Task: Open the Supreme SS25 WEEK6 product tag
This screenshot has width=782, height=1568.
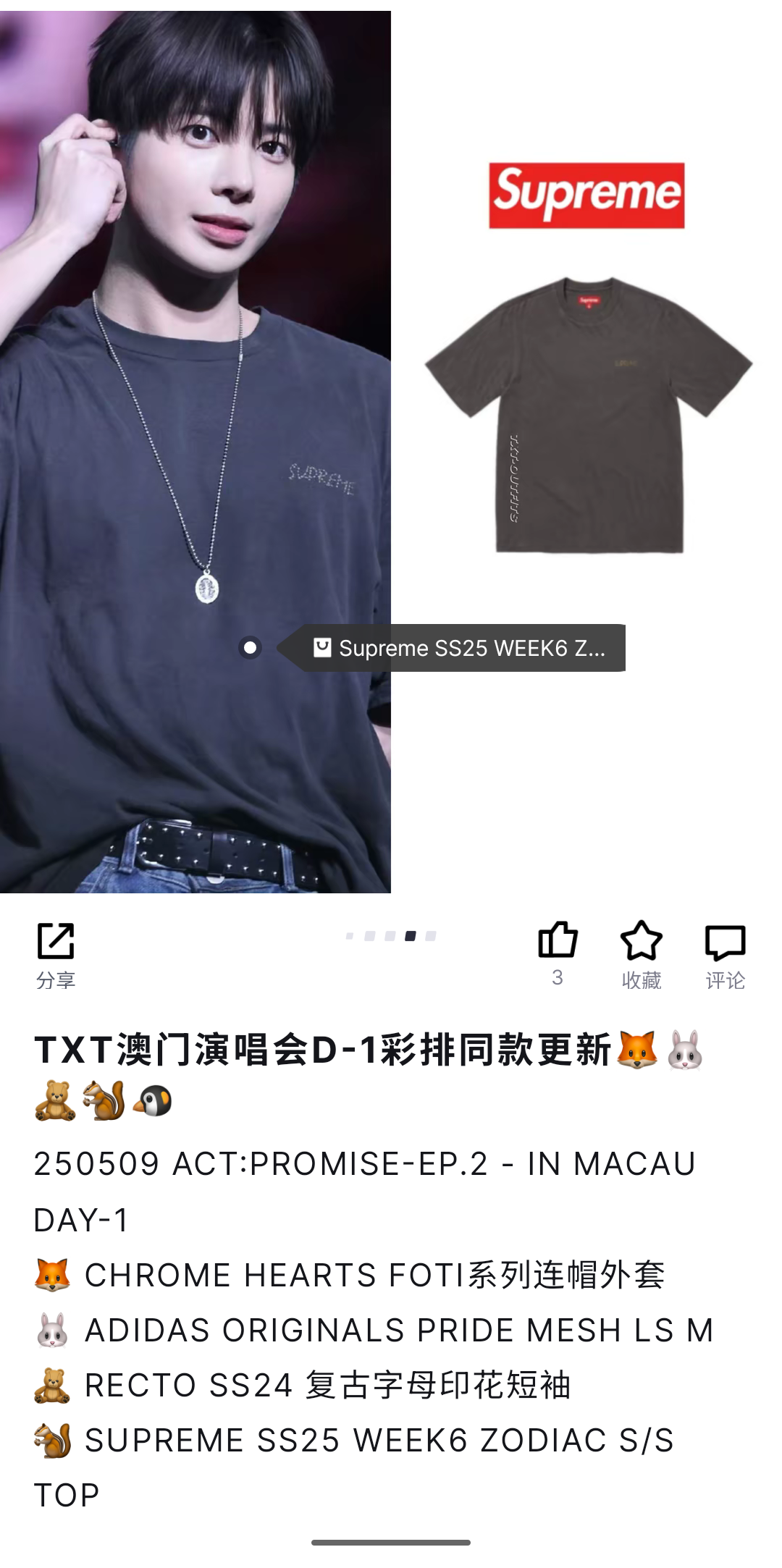Action: pyautogui.click(x=459, y=648)
